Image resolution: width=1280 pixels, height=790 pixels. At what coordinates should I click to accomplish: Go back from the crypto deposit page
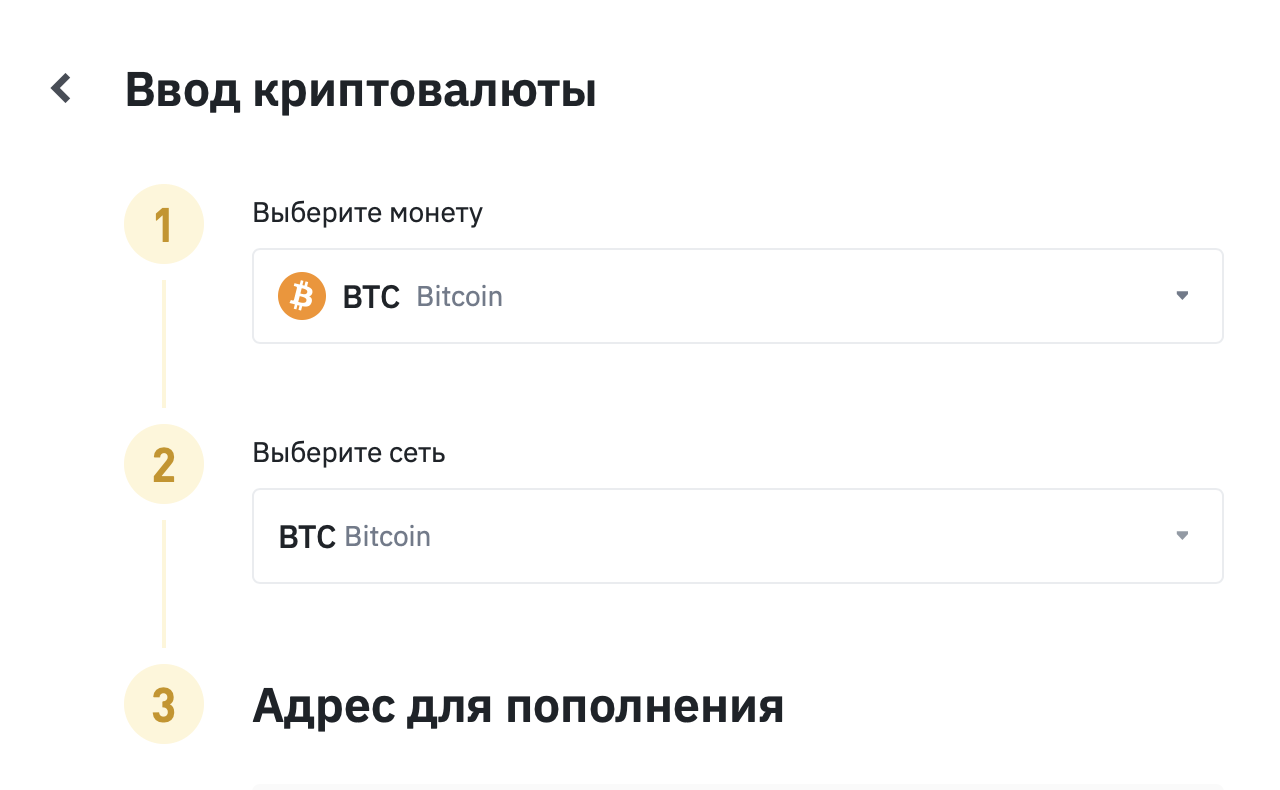(x=62, y=89)
